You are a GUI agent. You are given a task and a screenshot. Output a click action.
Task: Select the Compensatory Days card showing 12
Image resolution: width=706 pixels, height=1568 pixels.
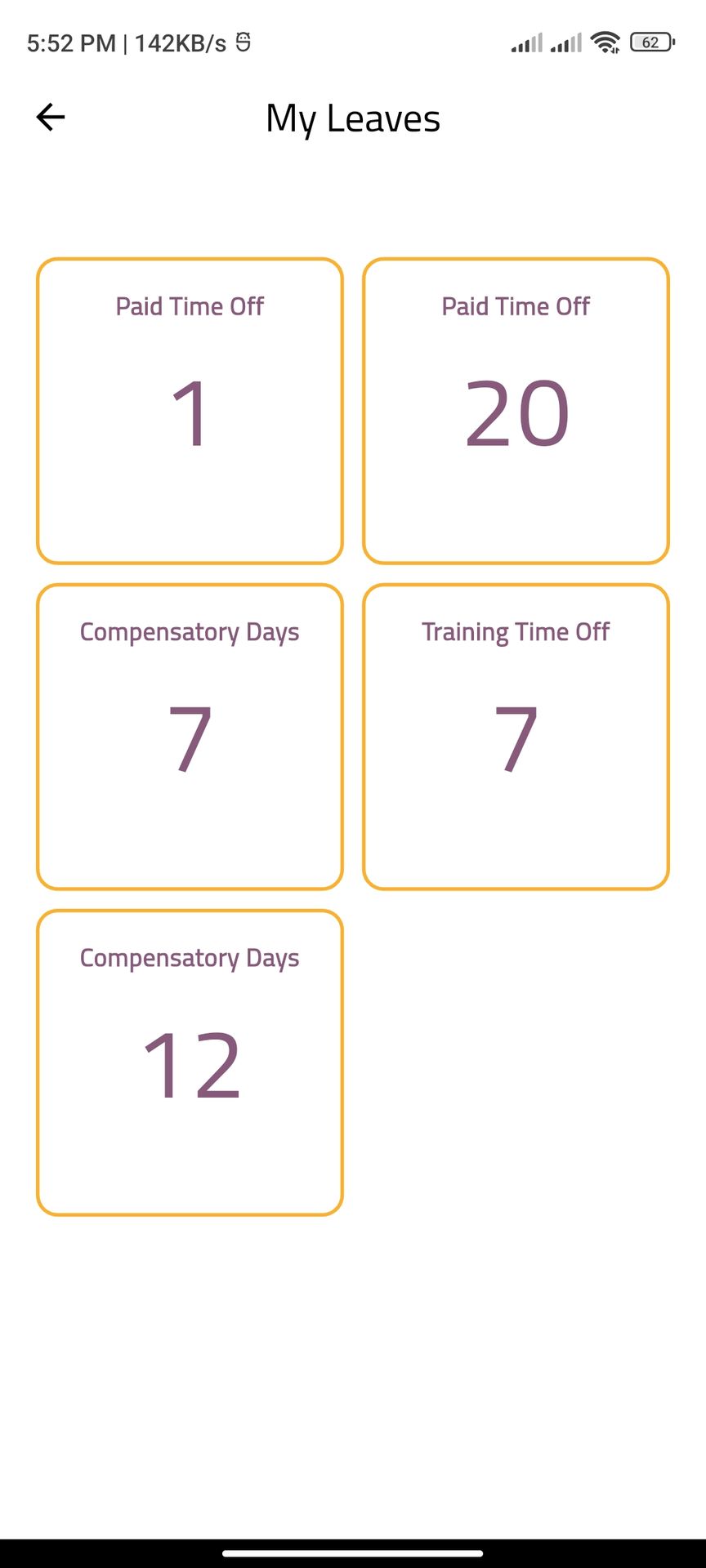coord(190,1062)
